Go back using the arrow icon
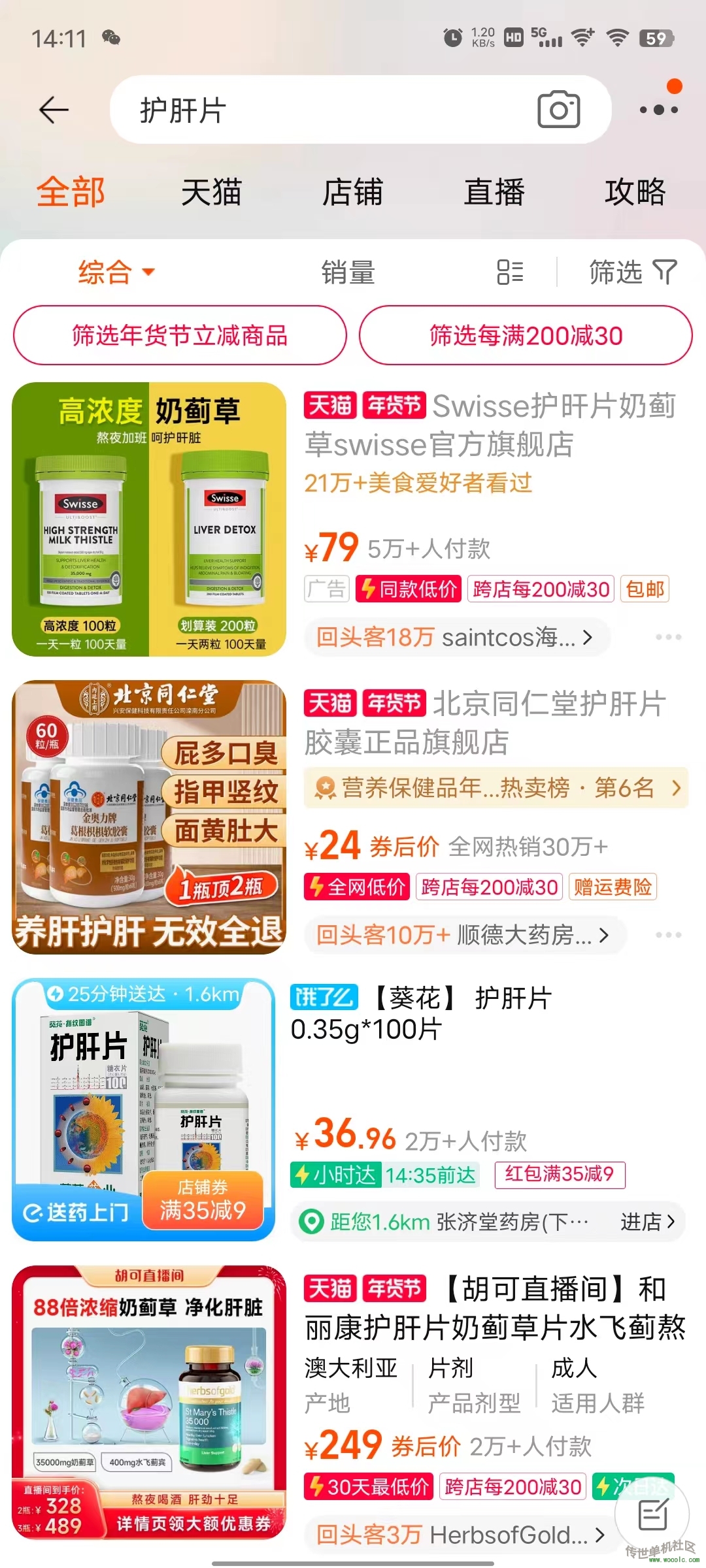This screenshot has width=706, height=1568. pos(54,110)
